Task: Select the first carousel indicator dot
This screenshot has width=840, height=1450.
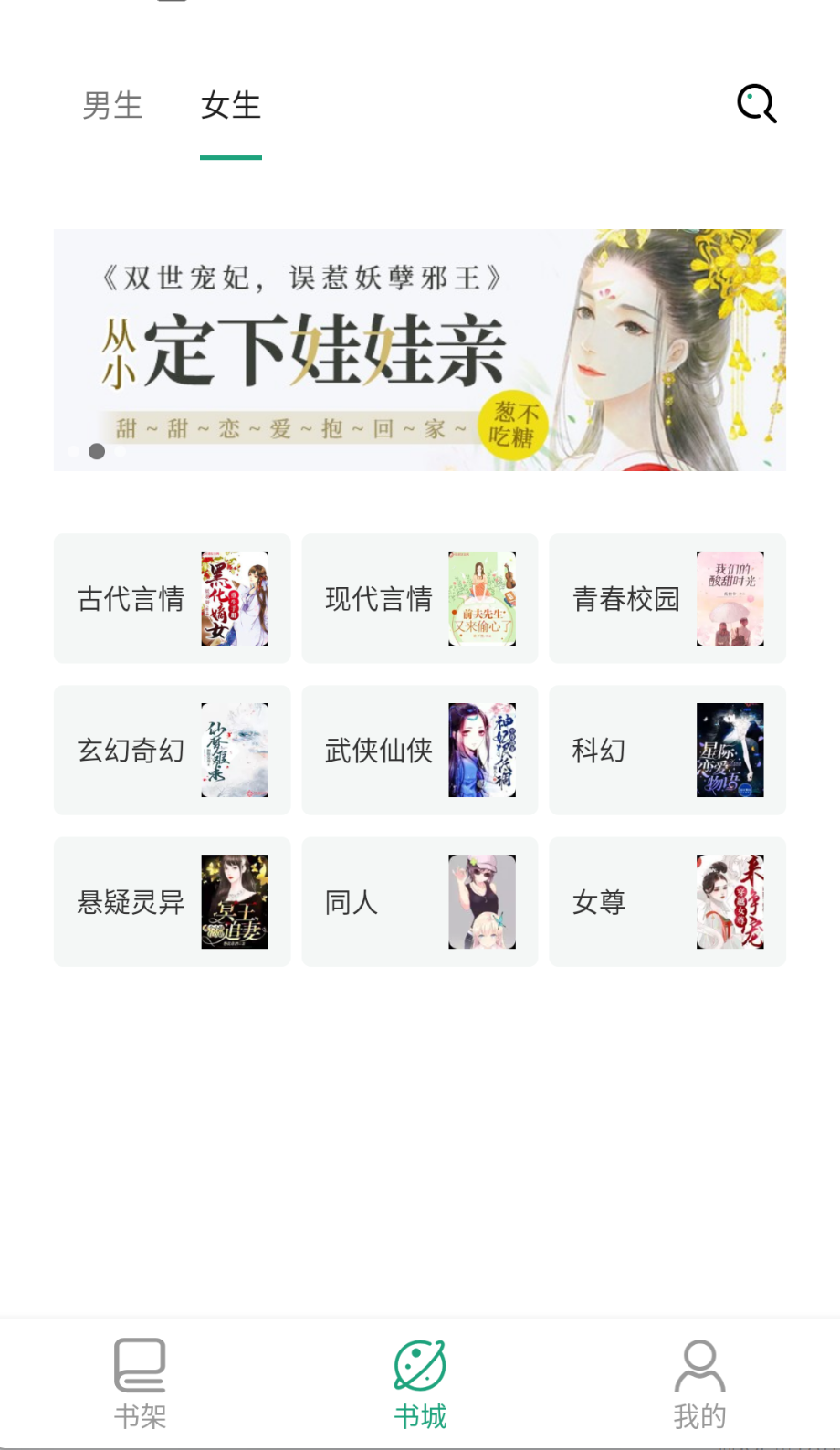Action: (x=73, y=451)
